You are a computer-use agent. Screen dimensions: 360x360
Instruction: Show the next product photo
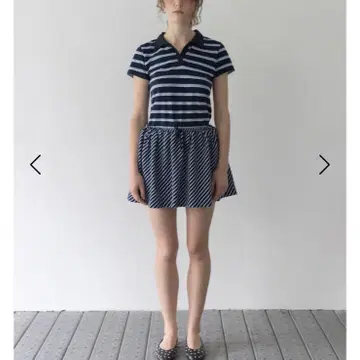(324, 165)
